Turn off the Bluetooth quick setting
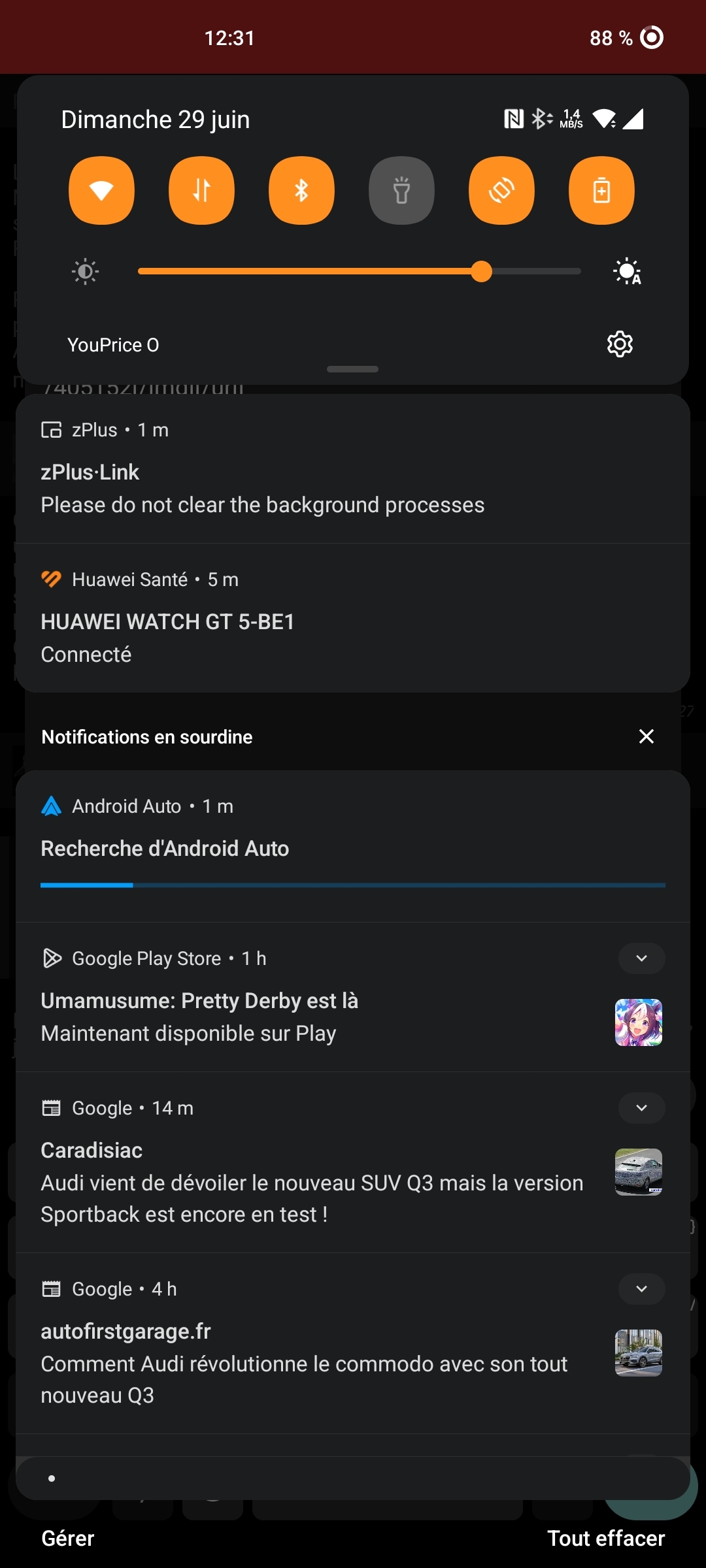Image resolution: width=706 pixels, height=1568 pixels. [301, 191]
